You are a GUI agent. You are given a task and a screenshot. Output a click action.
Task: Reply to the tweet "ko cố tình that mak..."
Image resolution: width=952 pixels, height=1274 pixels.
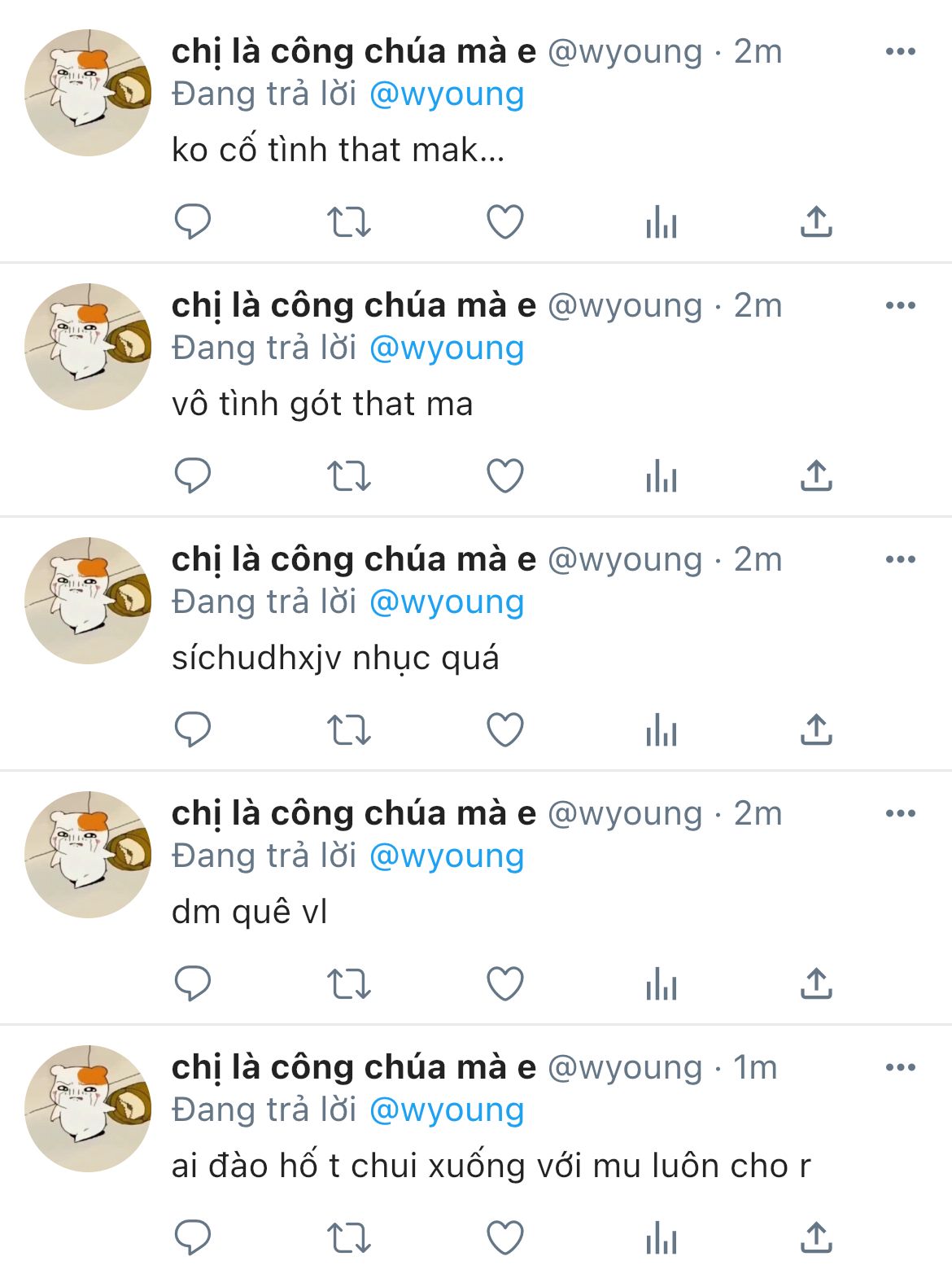pos(193,221)
